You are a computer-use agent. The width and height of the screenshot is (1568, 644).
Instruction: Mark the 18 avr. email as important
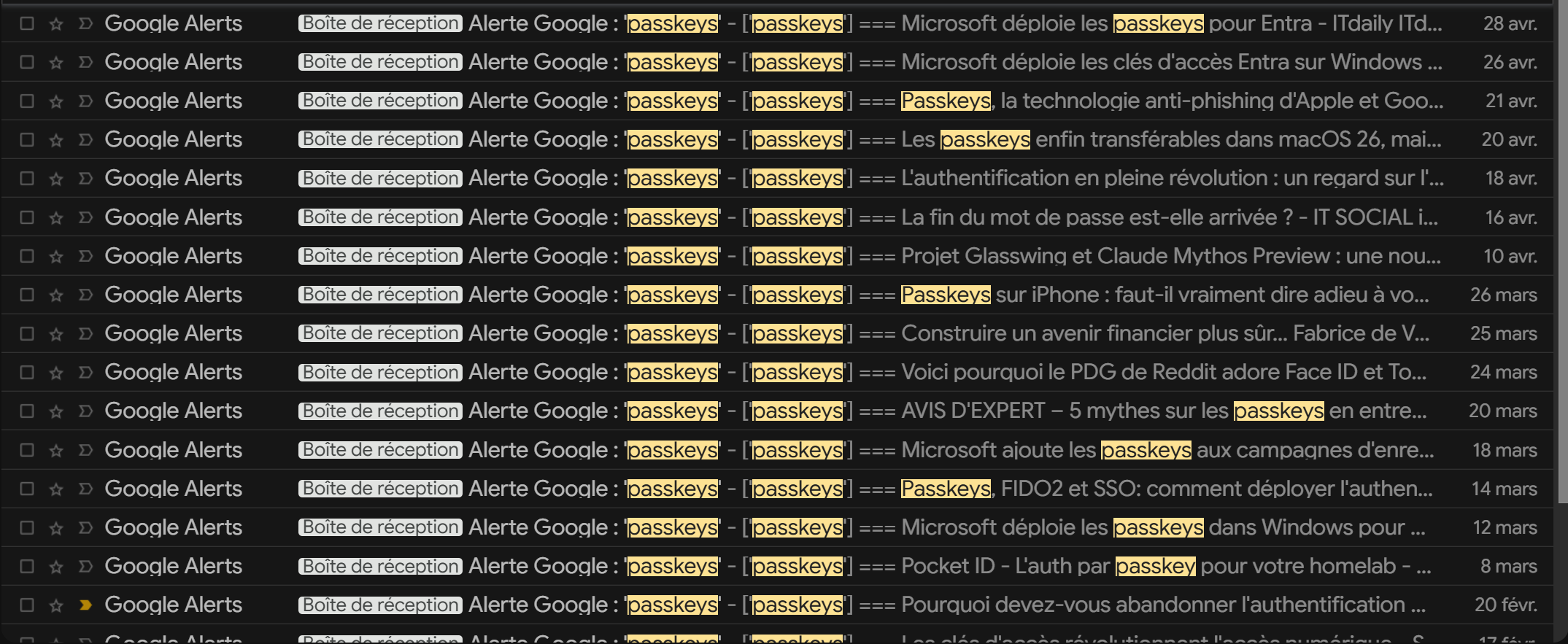[85, 178]
